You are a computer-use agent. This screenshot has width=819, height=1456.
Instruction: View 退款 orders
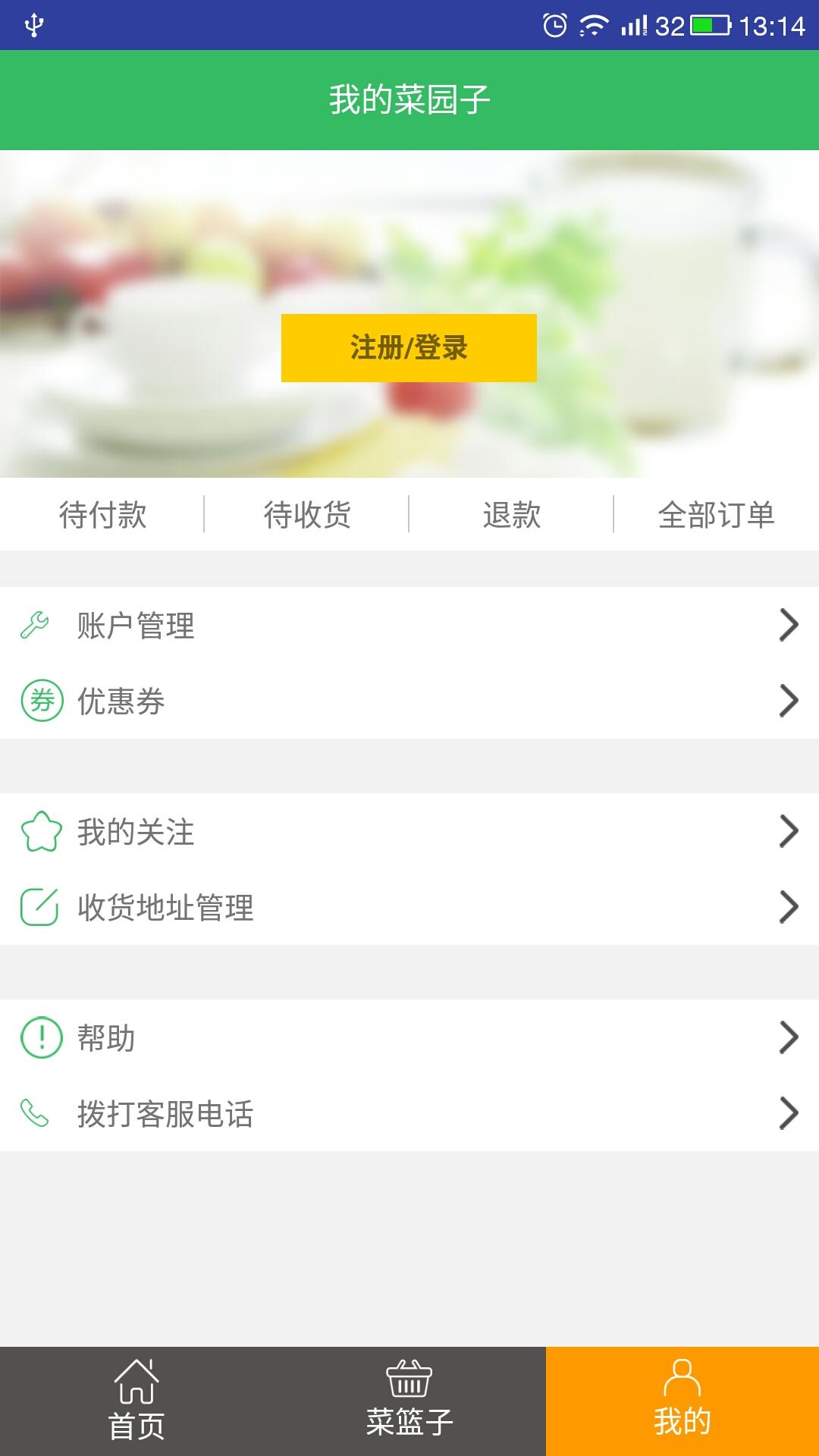coord(511,514)
